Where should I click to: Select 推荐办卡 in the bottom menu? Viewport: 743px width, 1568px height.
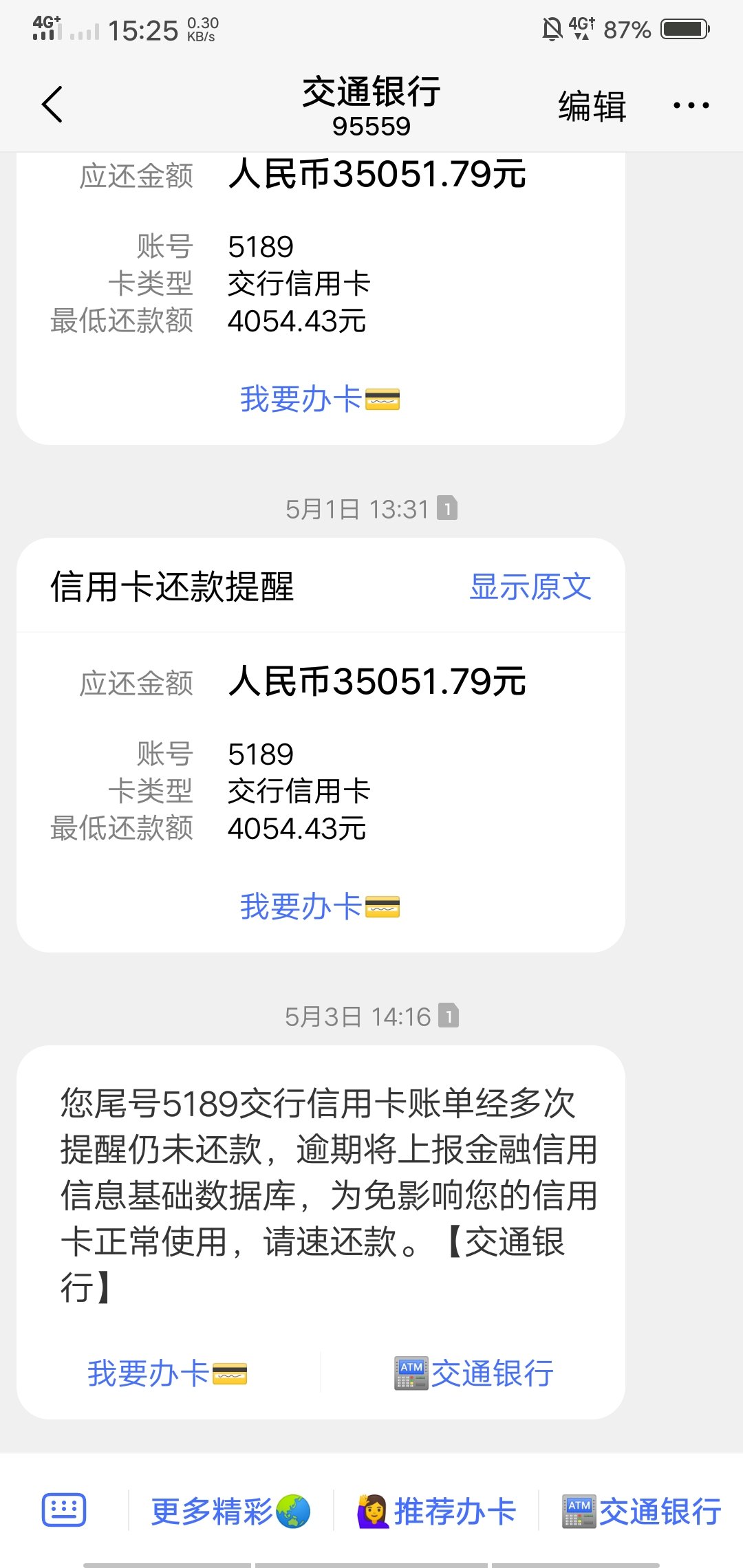coord(436,1512)
